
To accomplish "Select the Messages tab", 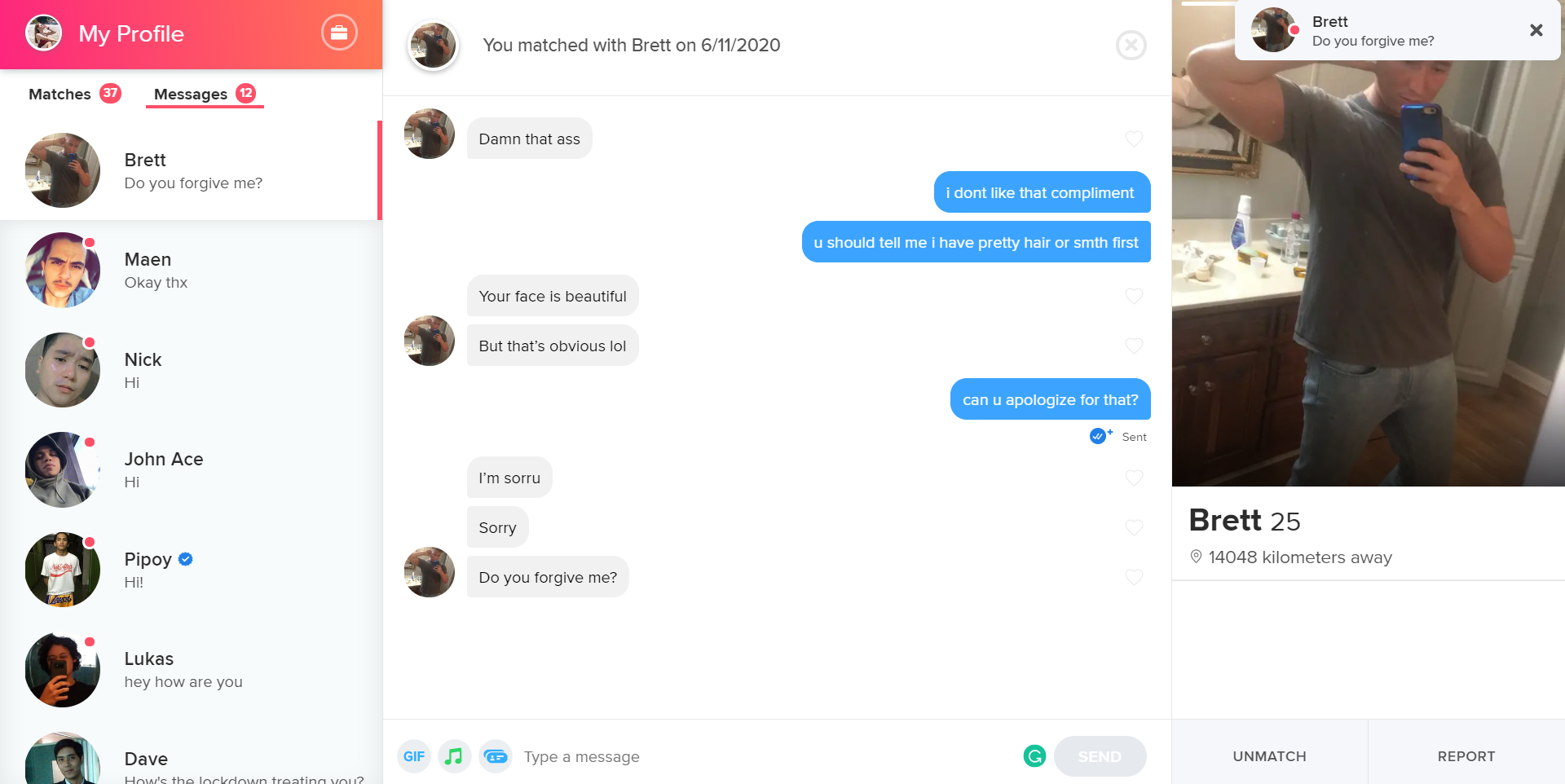I will pos(205,94).
